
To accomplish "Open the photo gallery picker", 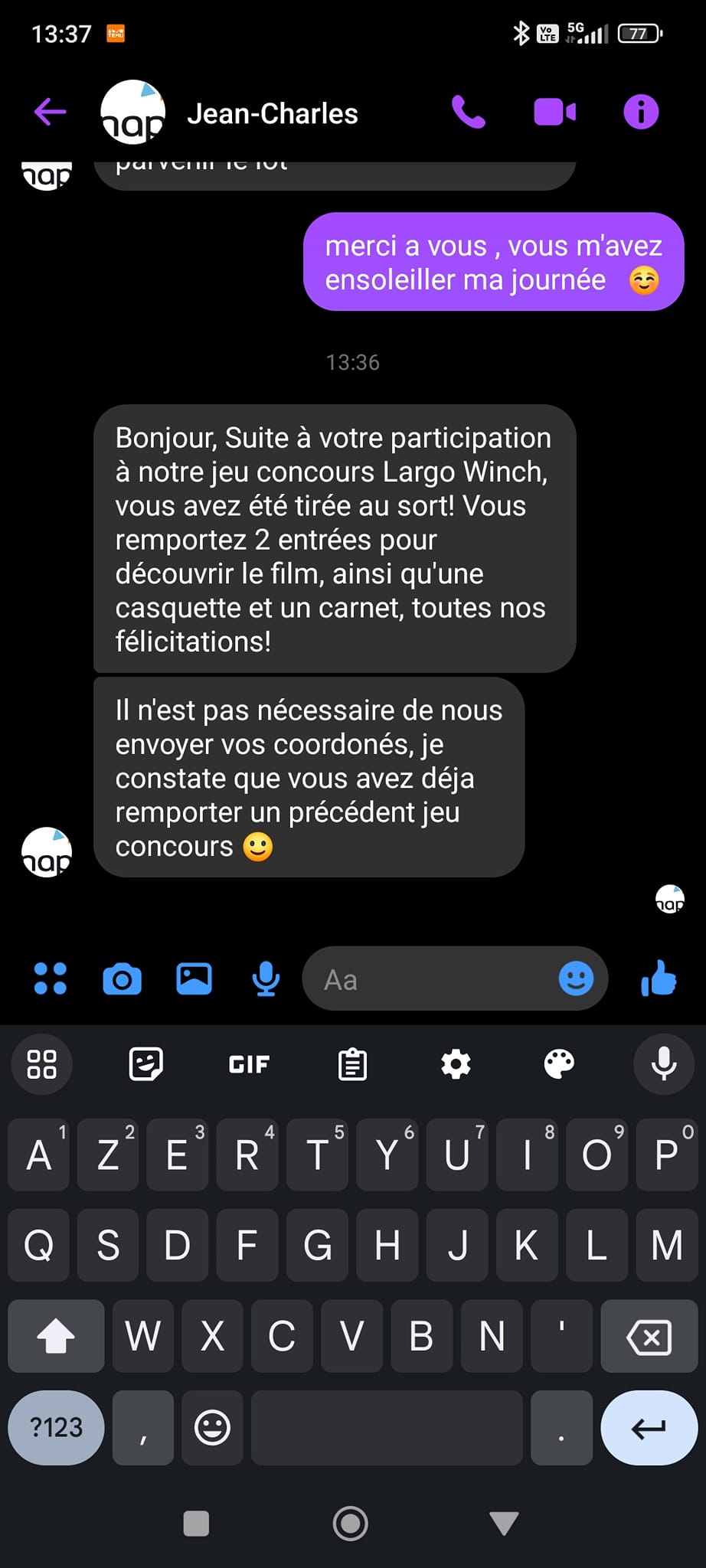I will [194, 978].
